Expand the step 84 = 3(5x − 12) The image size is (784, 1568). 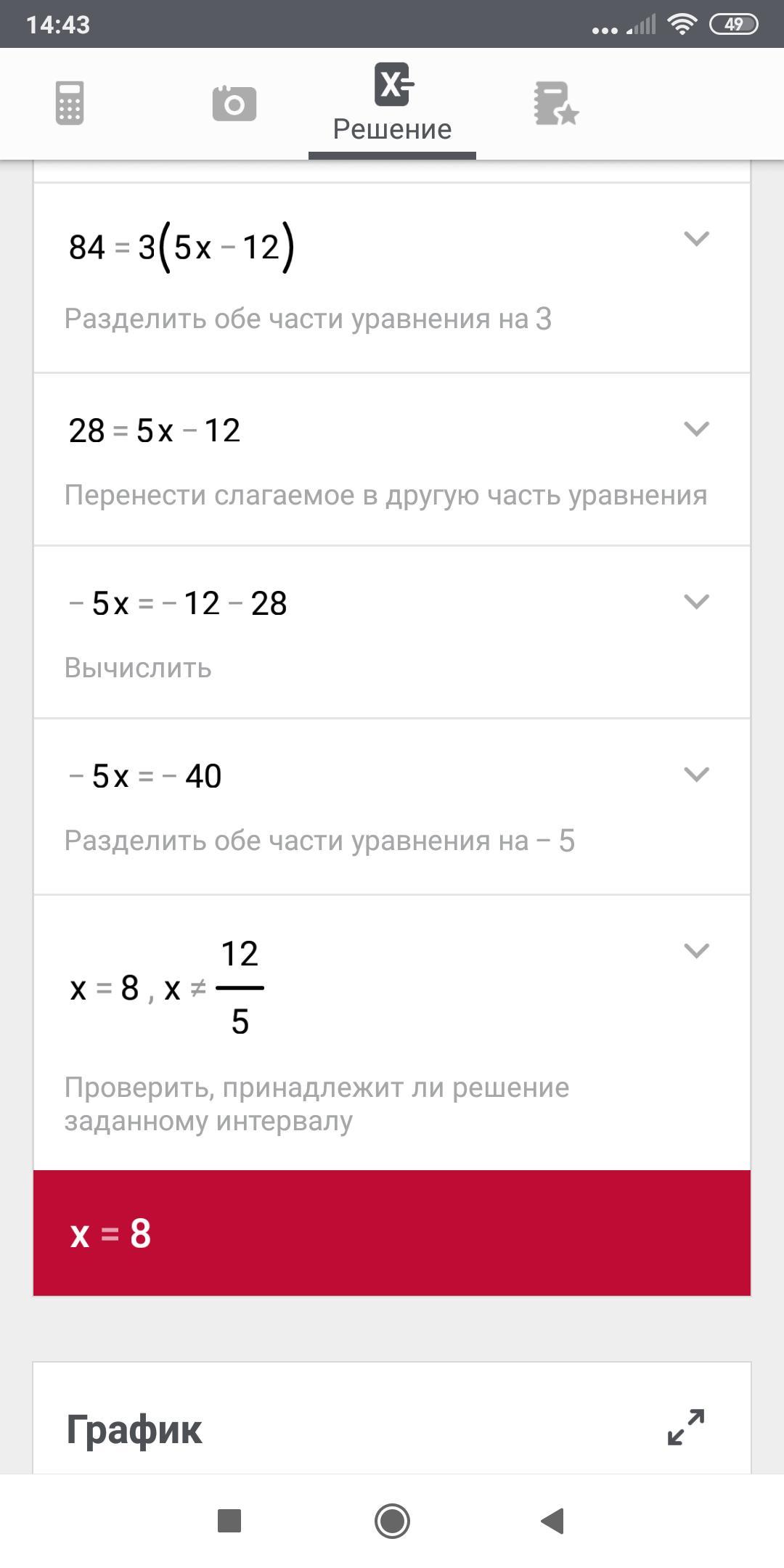pyautogui.click(x=696, y=239)
